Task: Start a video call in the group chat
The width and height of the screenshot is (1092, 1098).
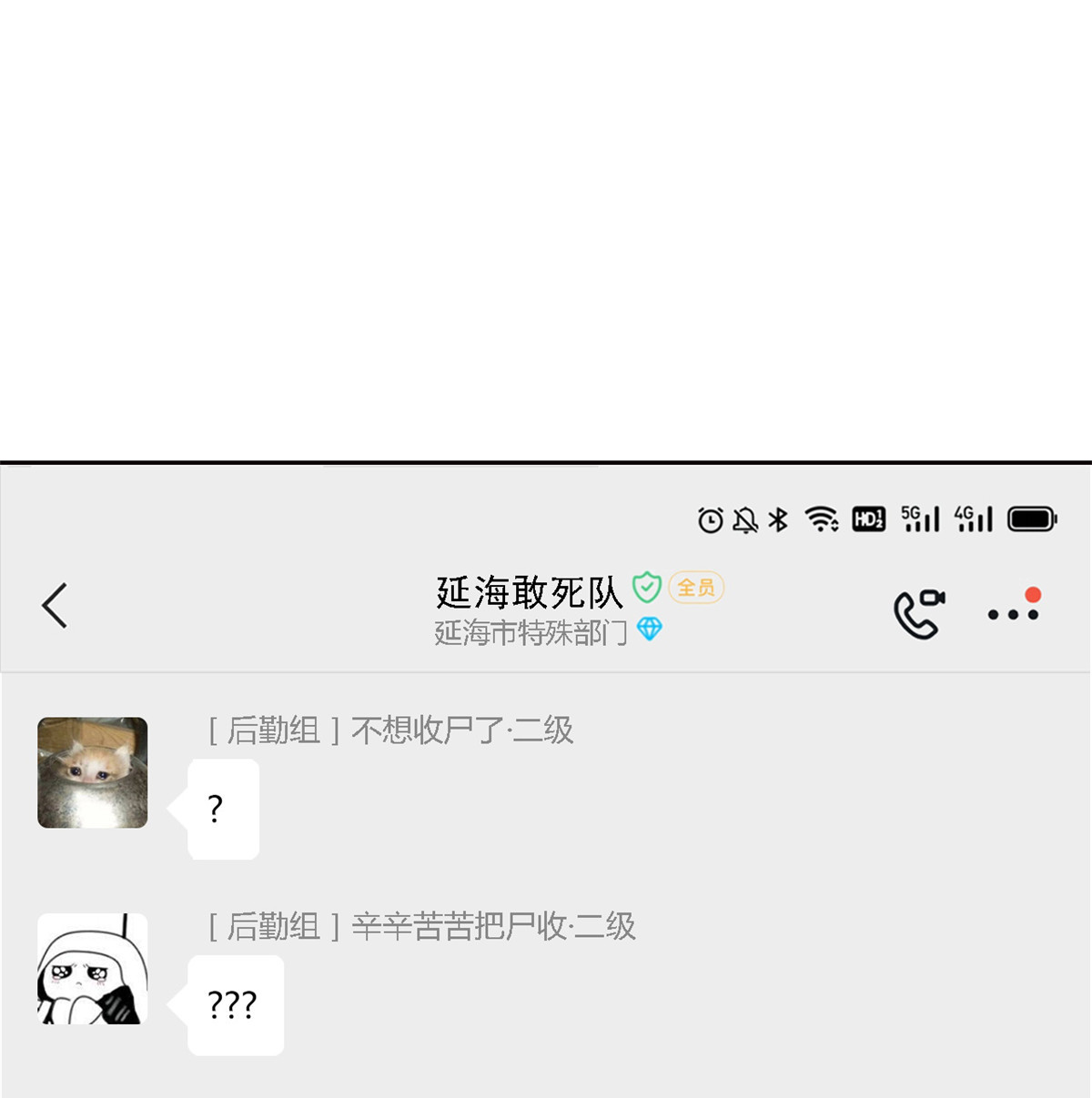Action: (x=917, y=614)
